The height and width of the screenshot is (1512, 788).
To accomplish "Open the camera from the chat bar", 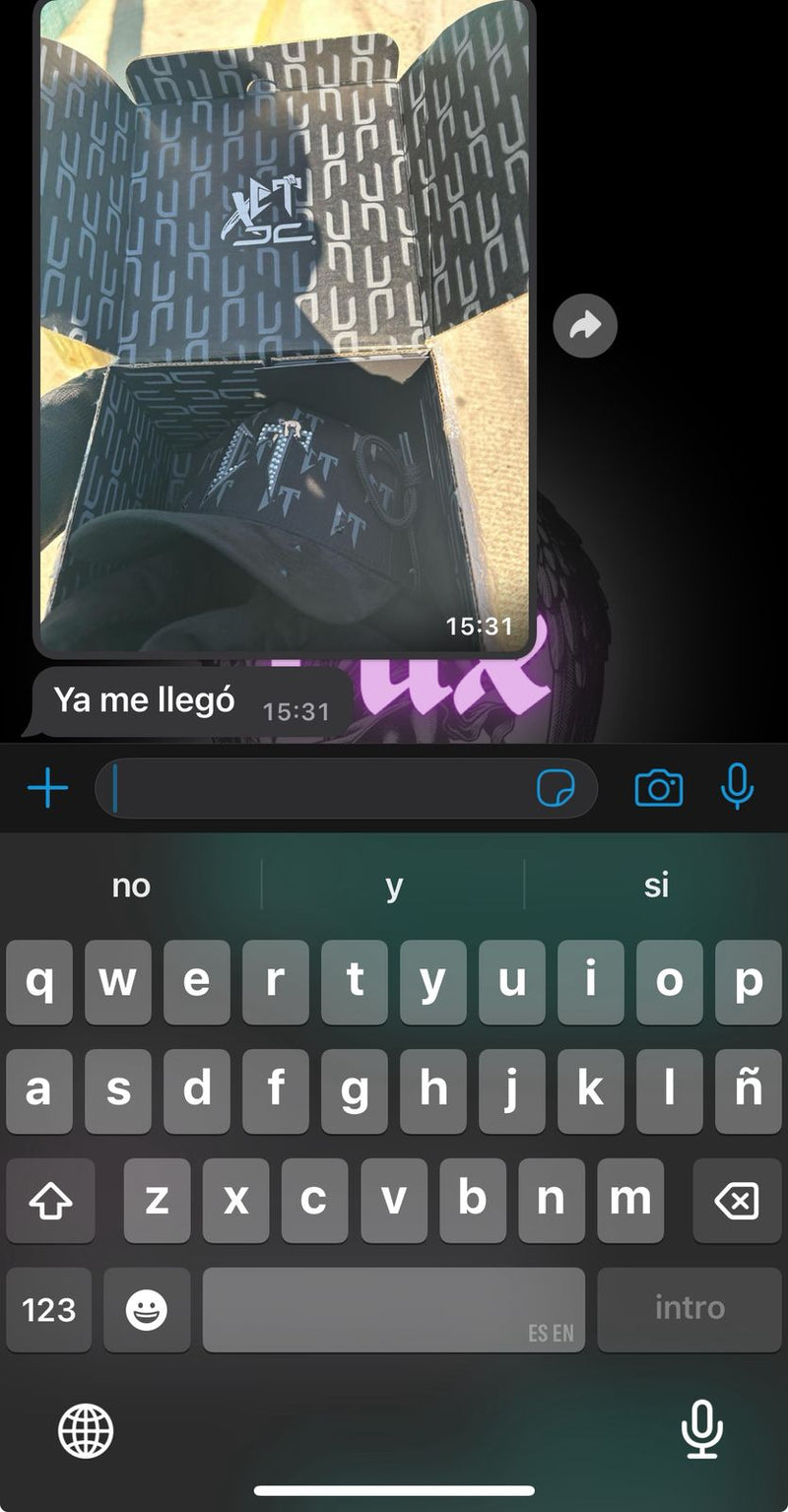I will coord(658,788).
